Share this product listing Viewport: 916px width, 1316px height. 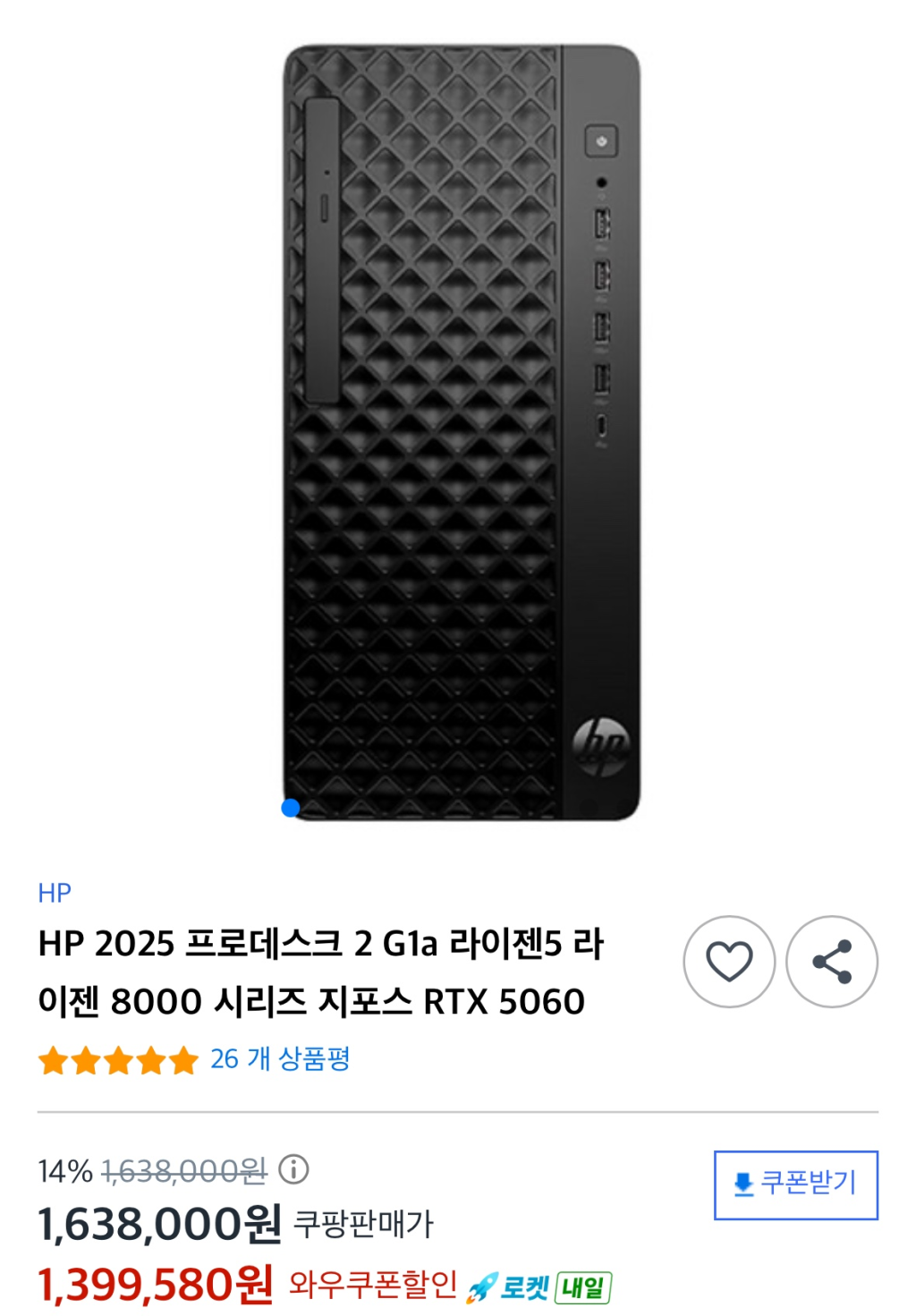[x=832, y=962]
